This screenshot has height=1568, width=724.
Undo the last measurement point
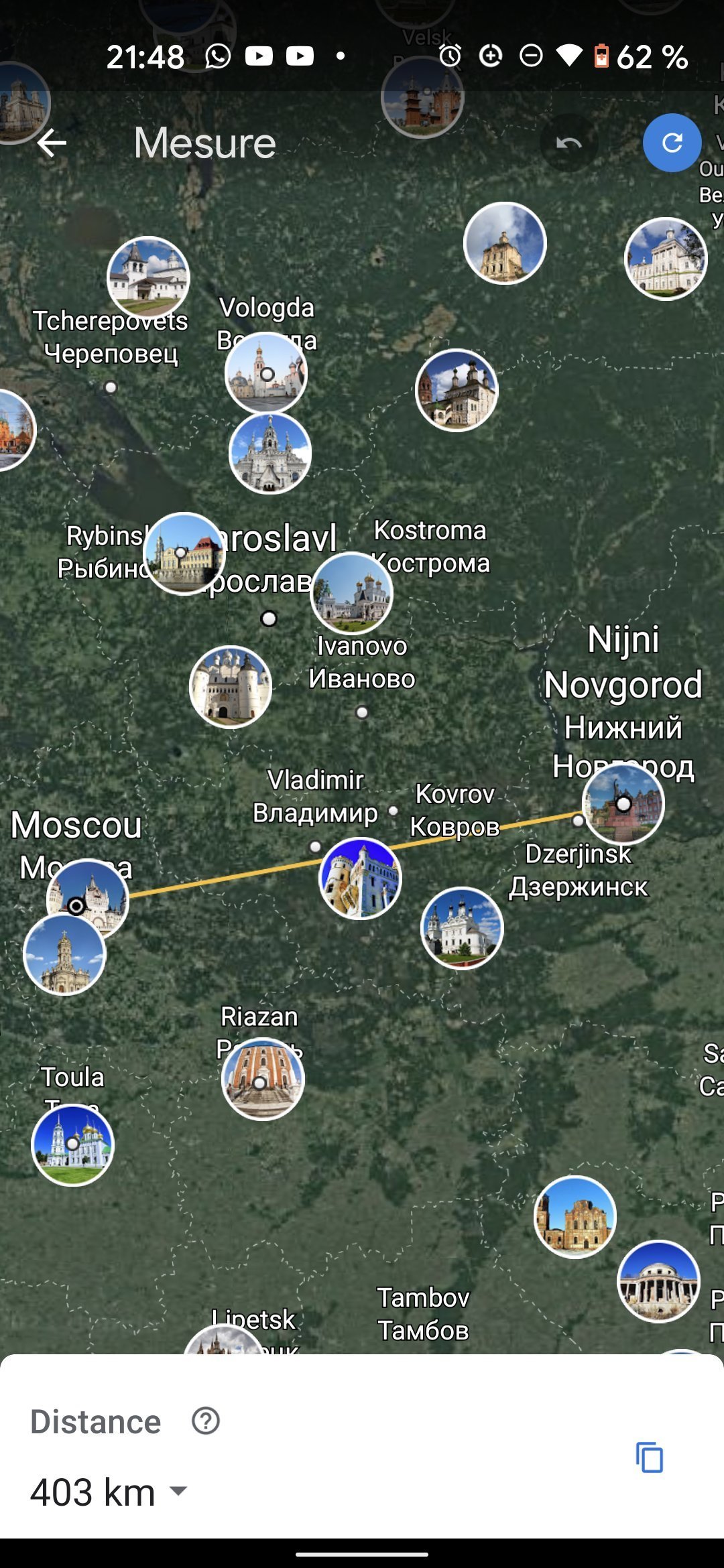click(x=568, y=143)
